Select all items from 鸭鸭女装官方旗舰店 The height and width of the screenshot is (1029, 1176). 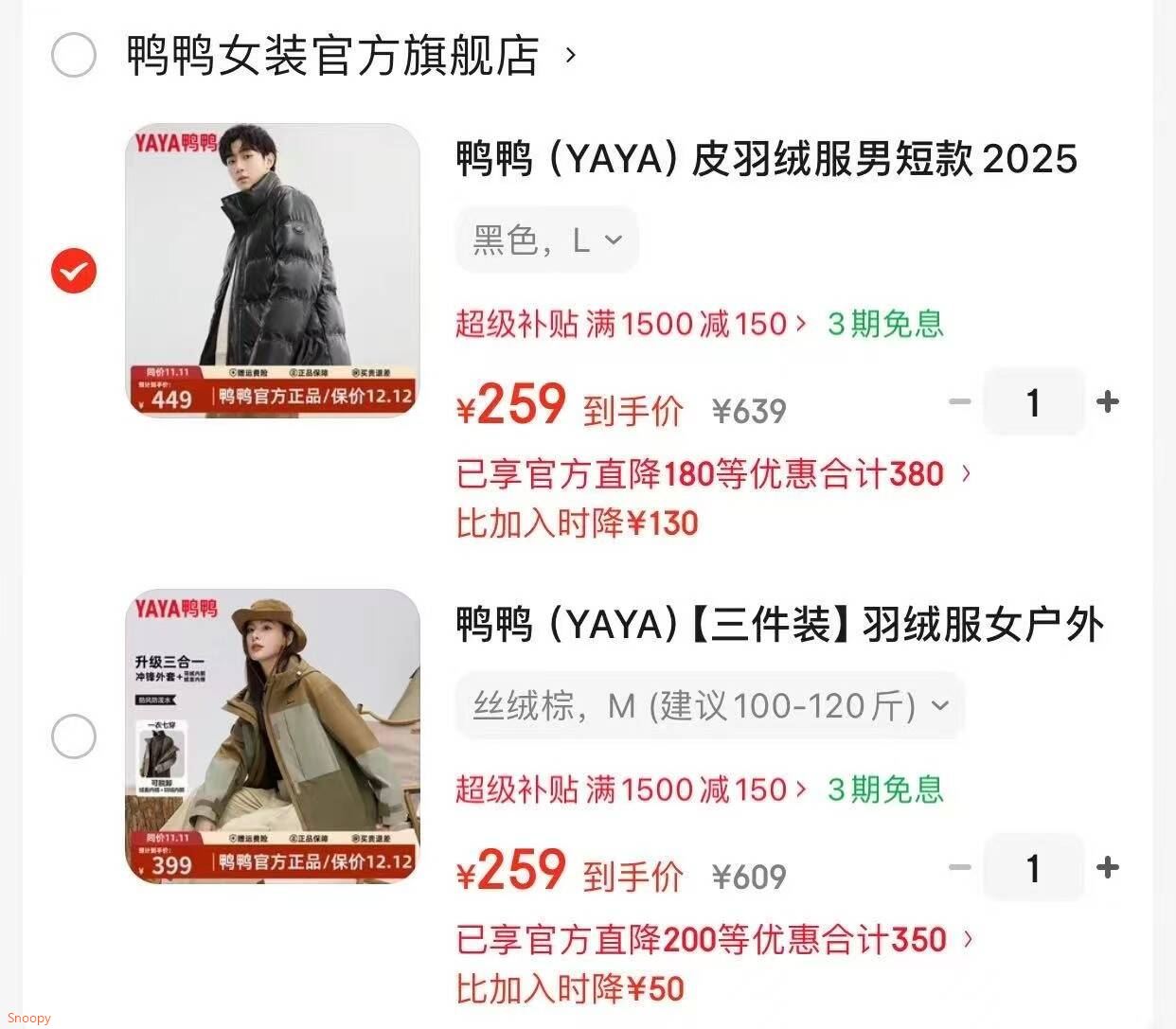tap(74, 55)
